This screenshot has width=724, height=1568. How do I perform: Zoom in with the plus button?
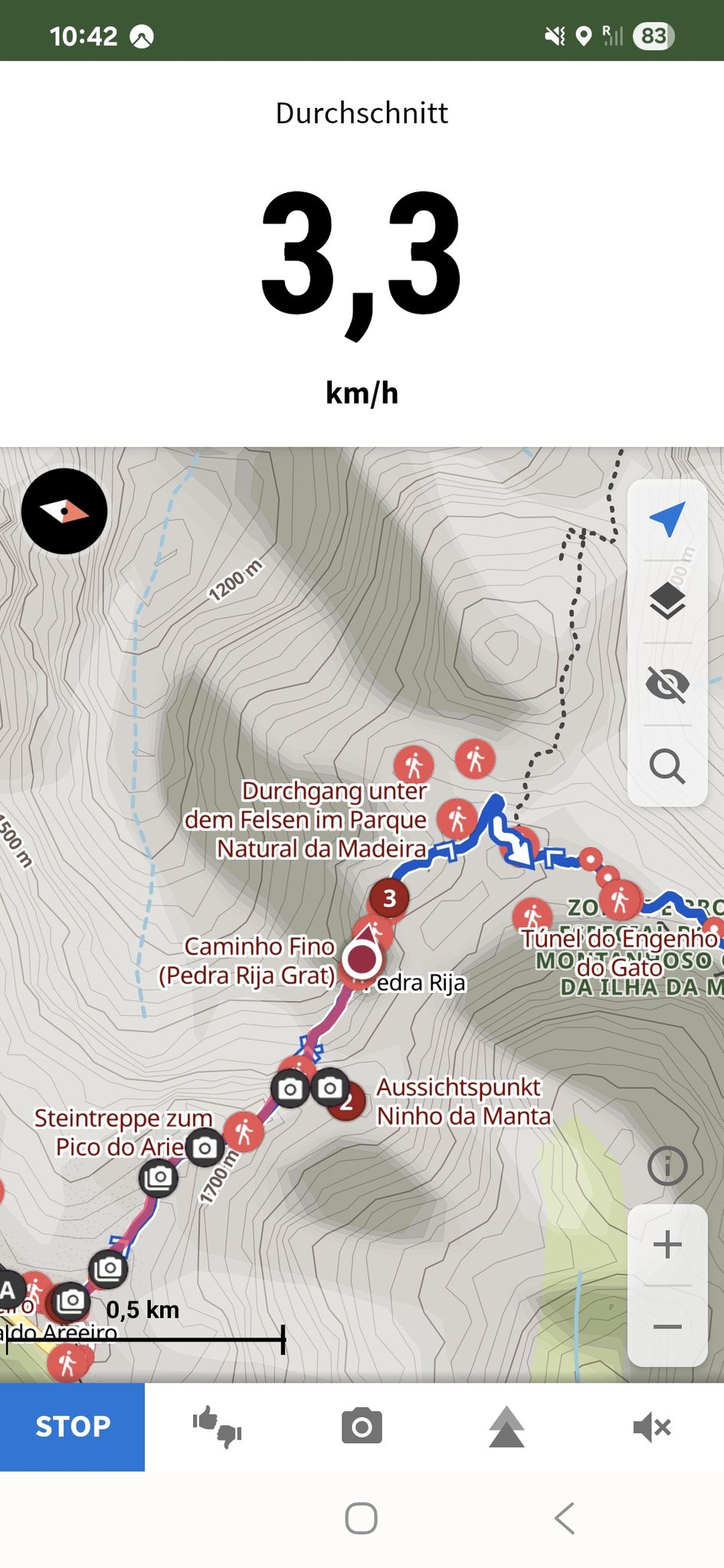point(667,1244)
